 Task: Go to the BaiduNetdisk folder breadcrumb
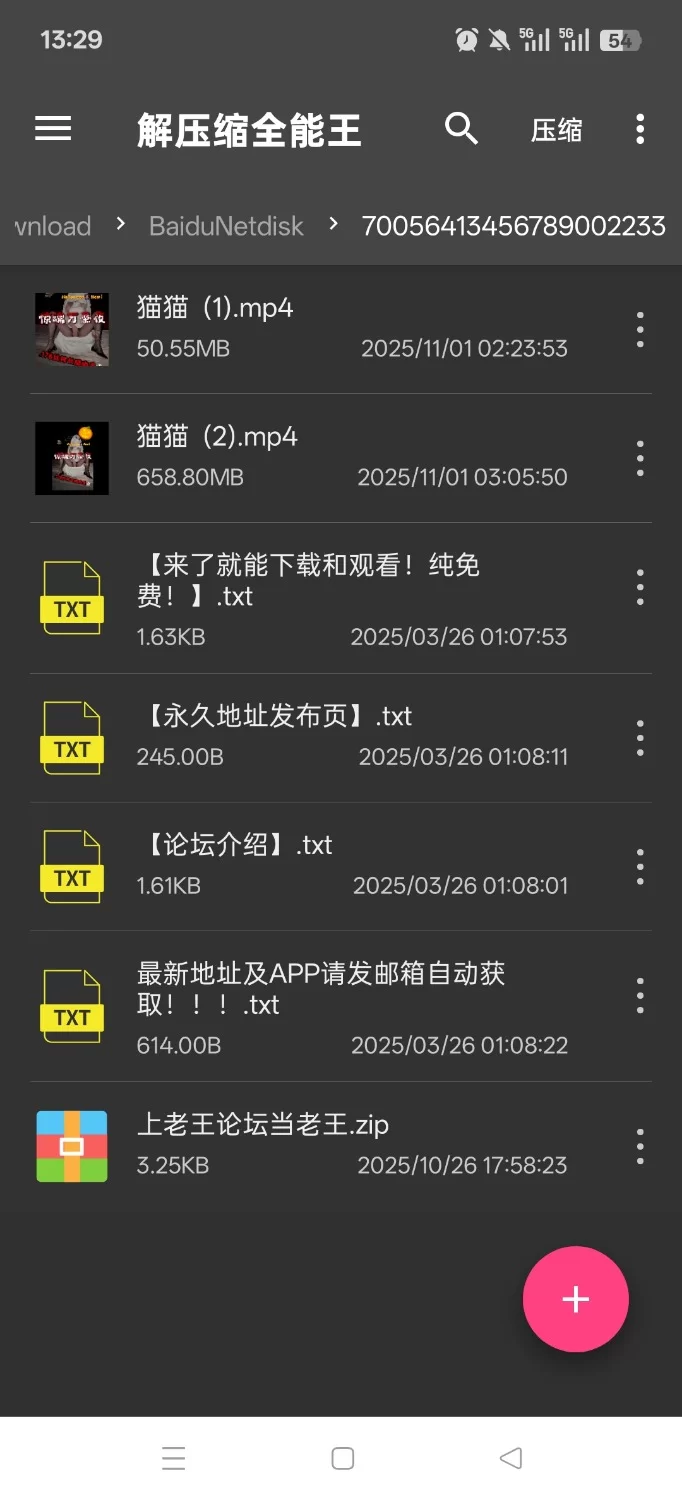226,226
